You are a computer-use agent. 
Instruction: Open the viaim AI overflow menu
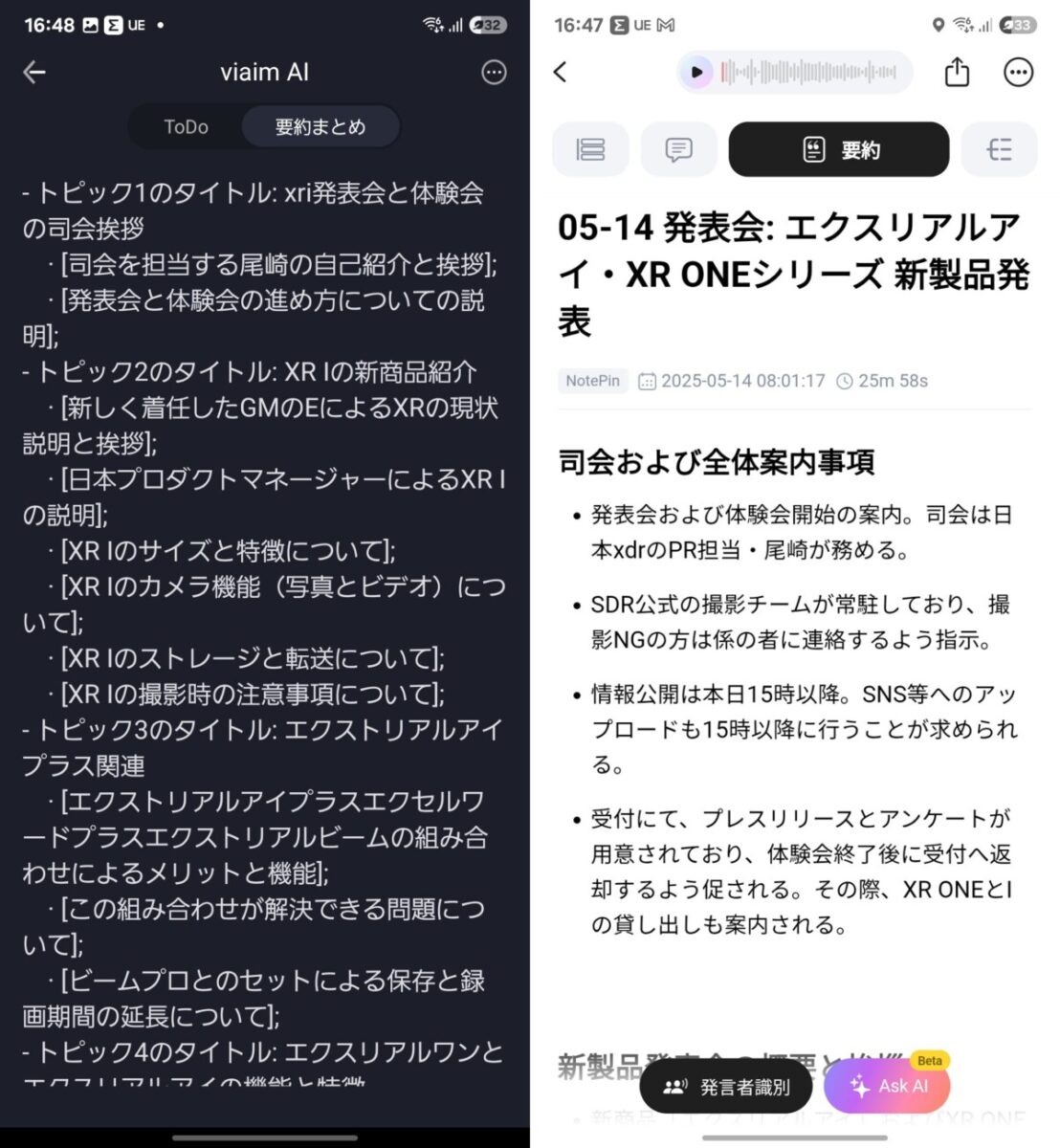click(494, 73)
